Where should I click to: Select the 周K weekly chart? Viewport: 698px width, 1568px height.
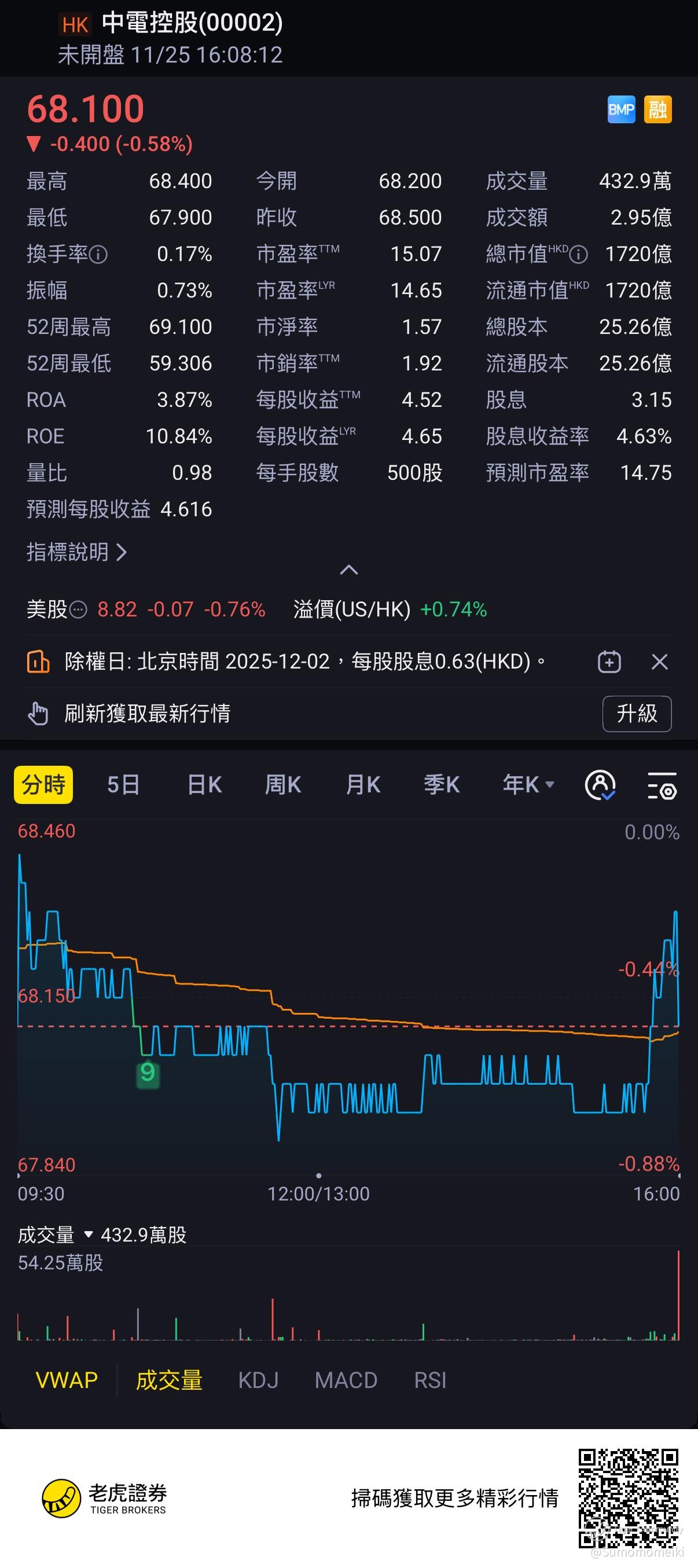pos(283,785)
